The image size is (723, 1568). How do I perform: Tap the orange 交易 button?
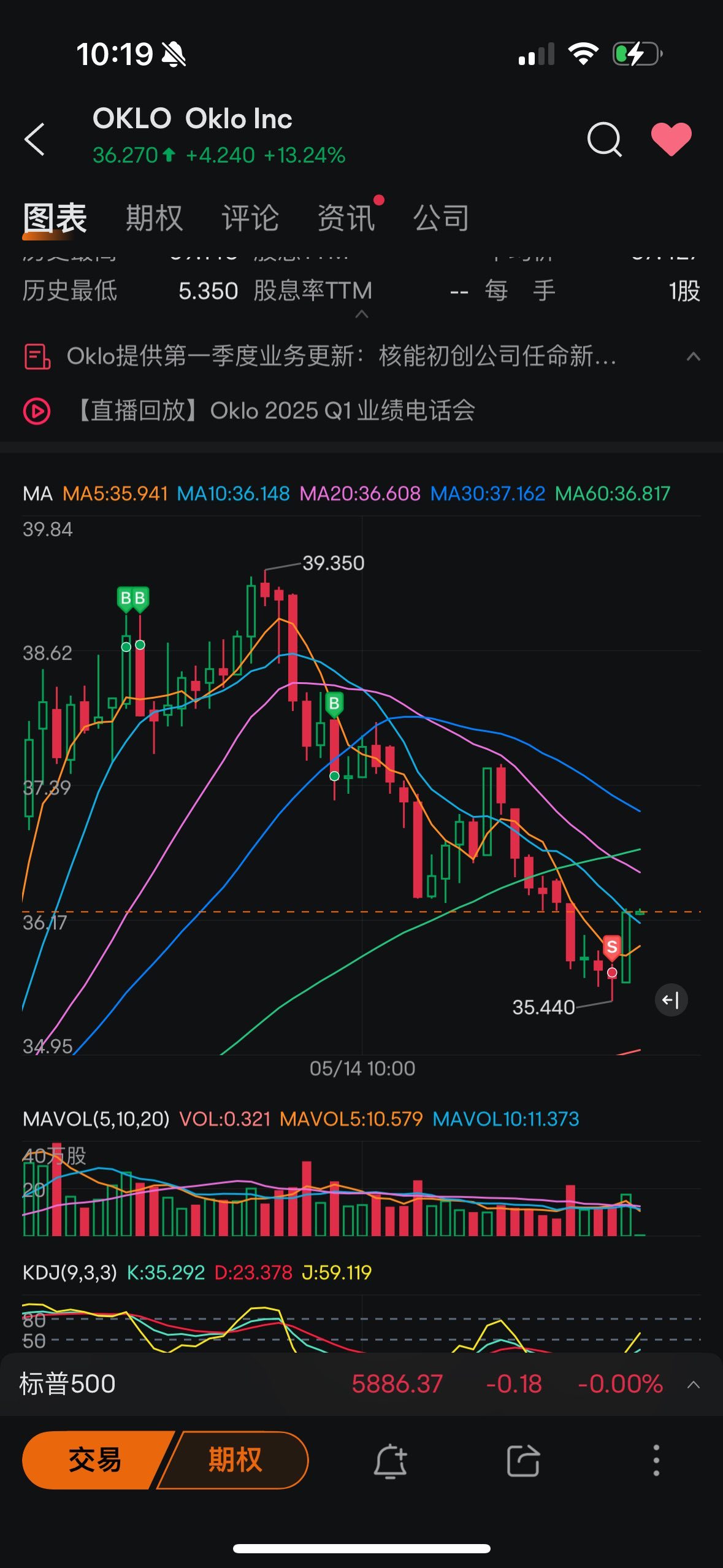coord(95,1459)
